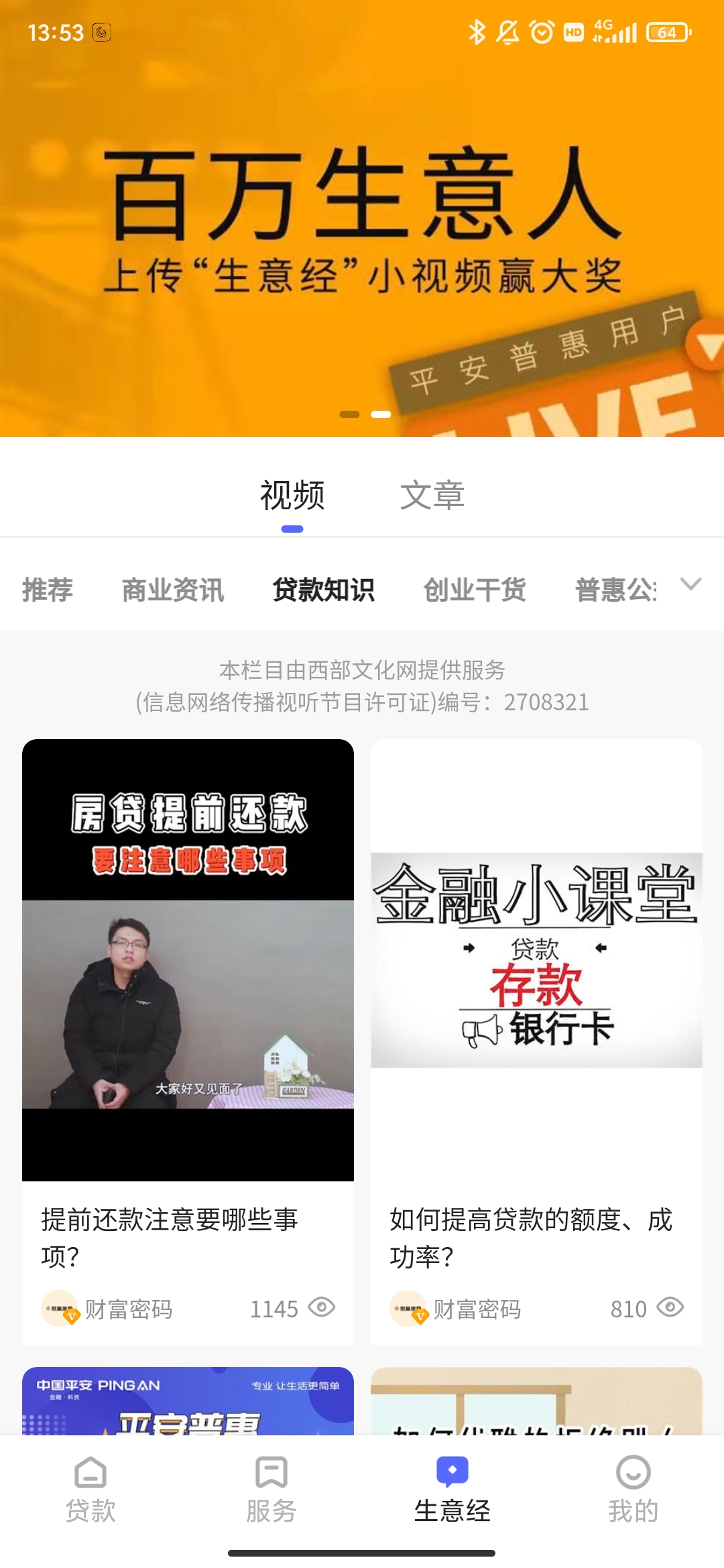Choose the 推荐 category

point(47,590)
